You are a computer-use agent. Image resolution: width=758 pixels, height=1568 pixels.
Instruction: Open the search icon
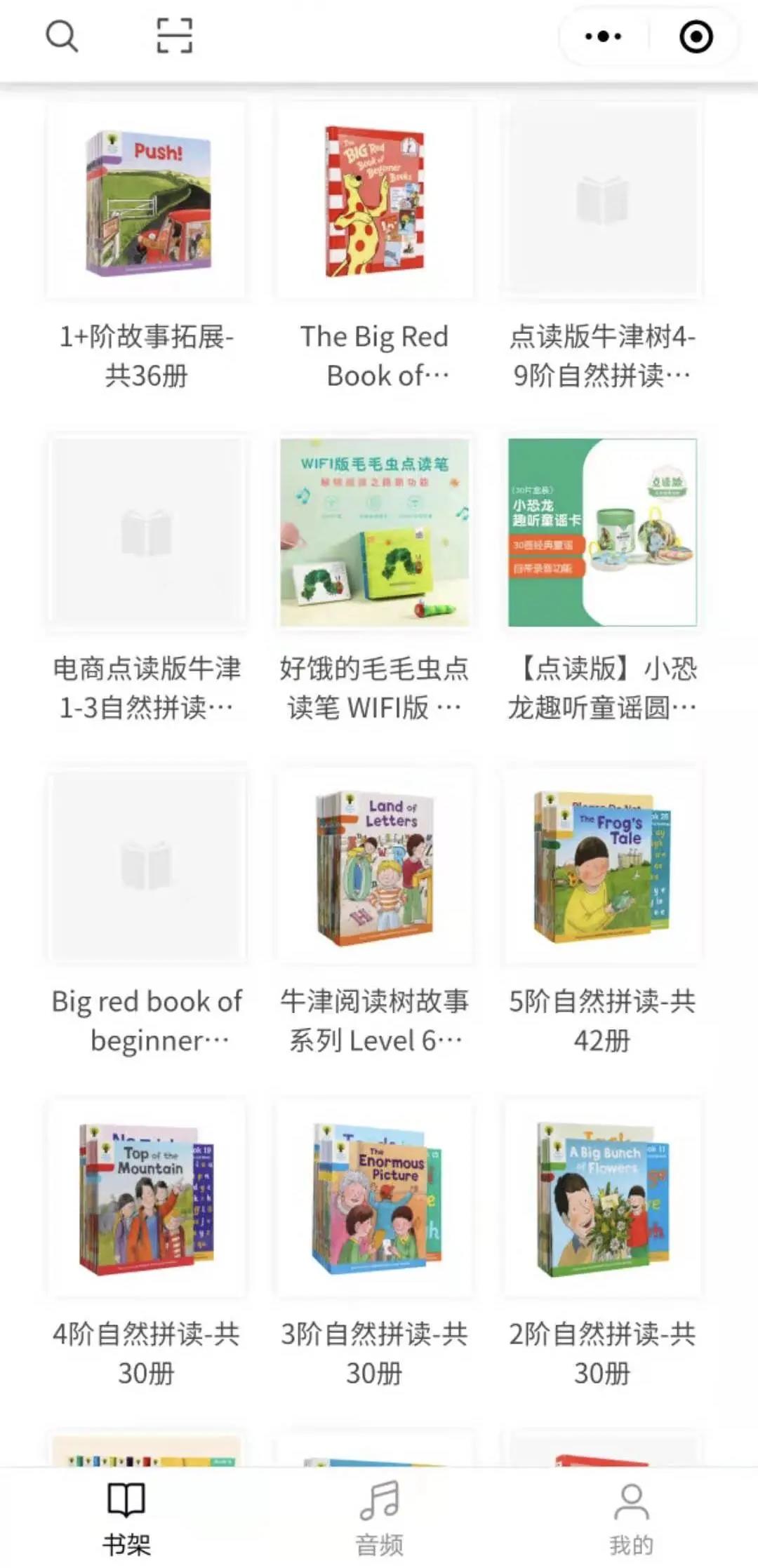tap(62, 36)
